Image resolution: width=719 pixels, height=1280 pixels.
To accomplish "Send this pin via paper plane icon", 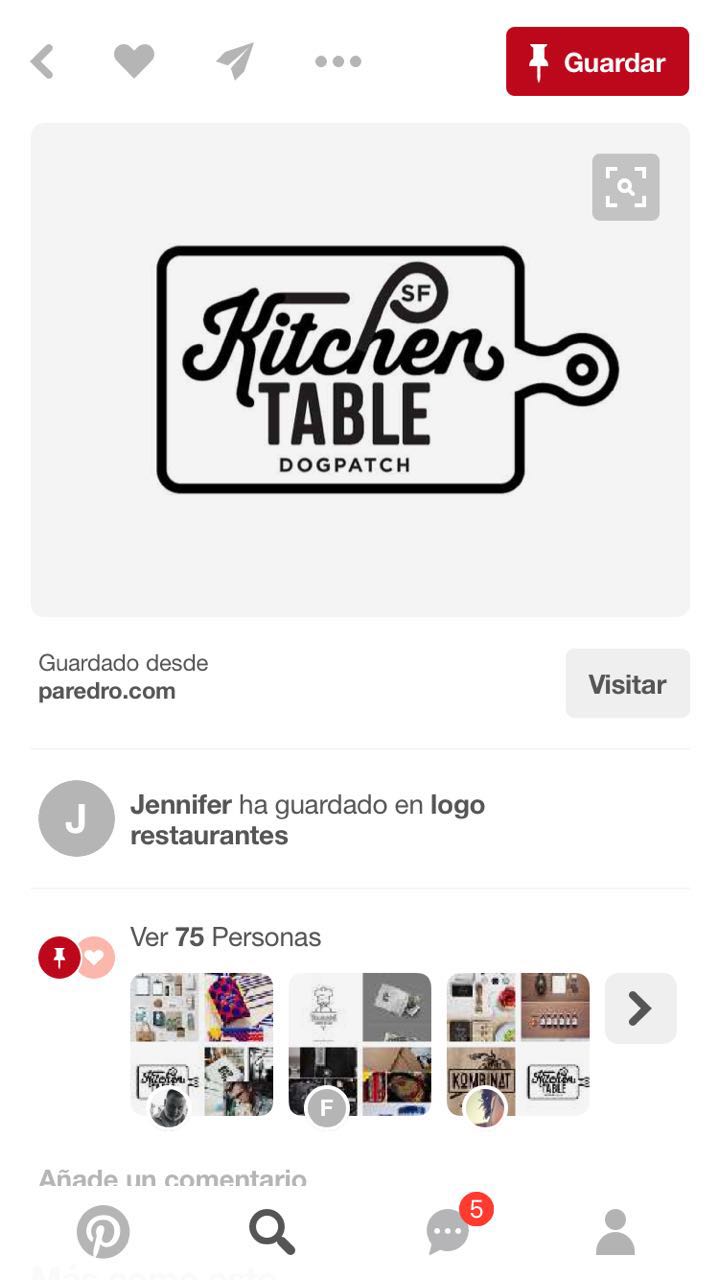I will [x=235, y=62].
